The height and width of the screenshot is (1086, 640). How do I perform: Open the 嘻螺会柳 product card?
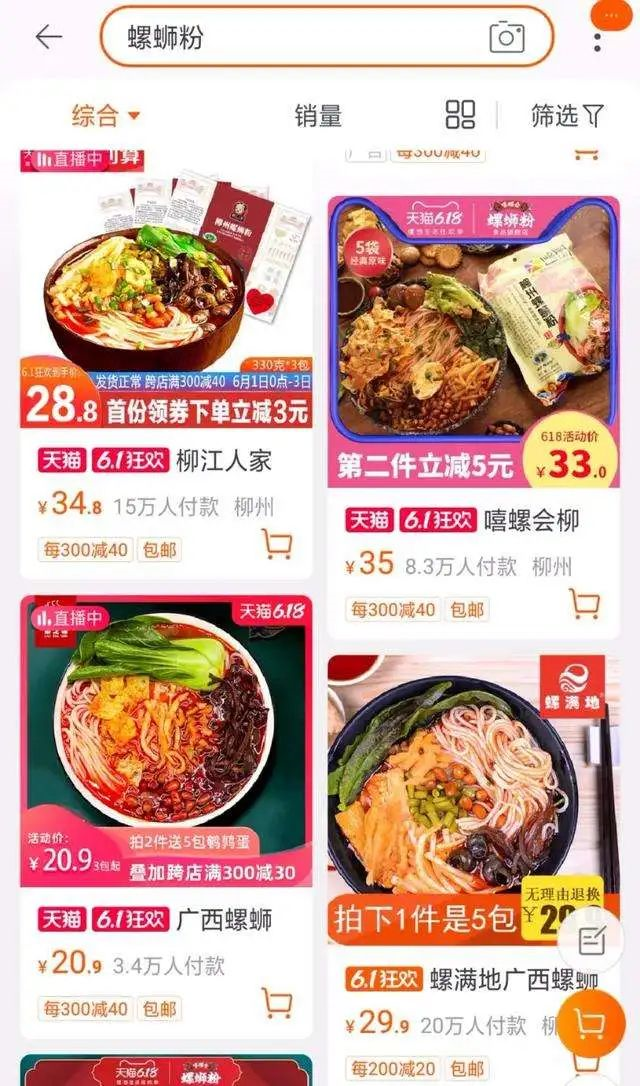click(x=474, y=418)
